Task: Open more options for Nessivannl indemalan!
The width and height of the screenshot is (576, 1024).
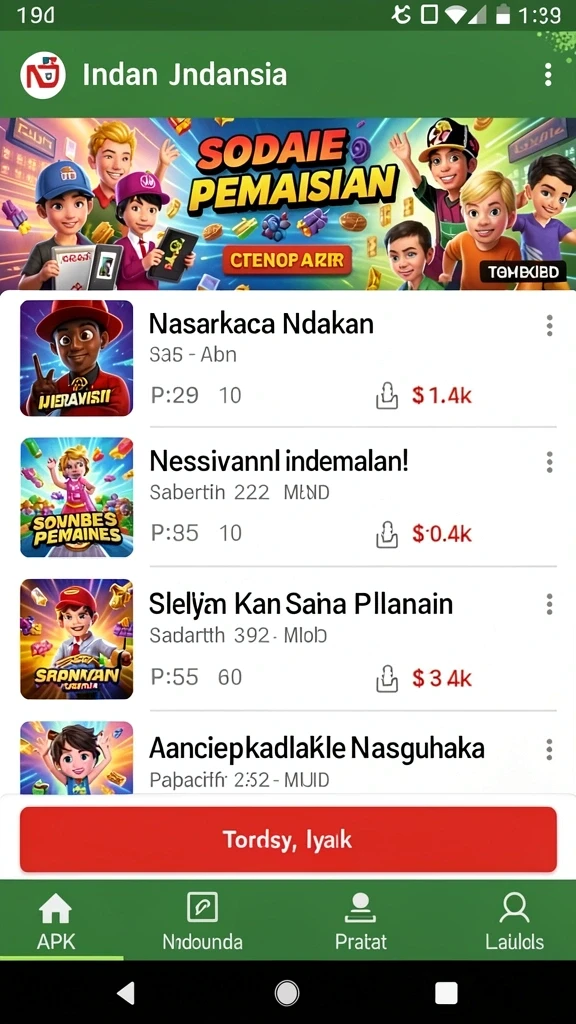Action: click(549, 462)
